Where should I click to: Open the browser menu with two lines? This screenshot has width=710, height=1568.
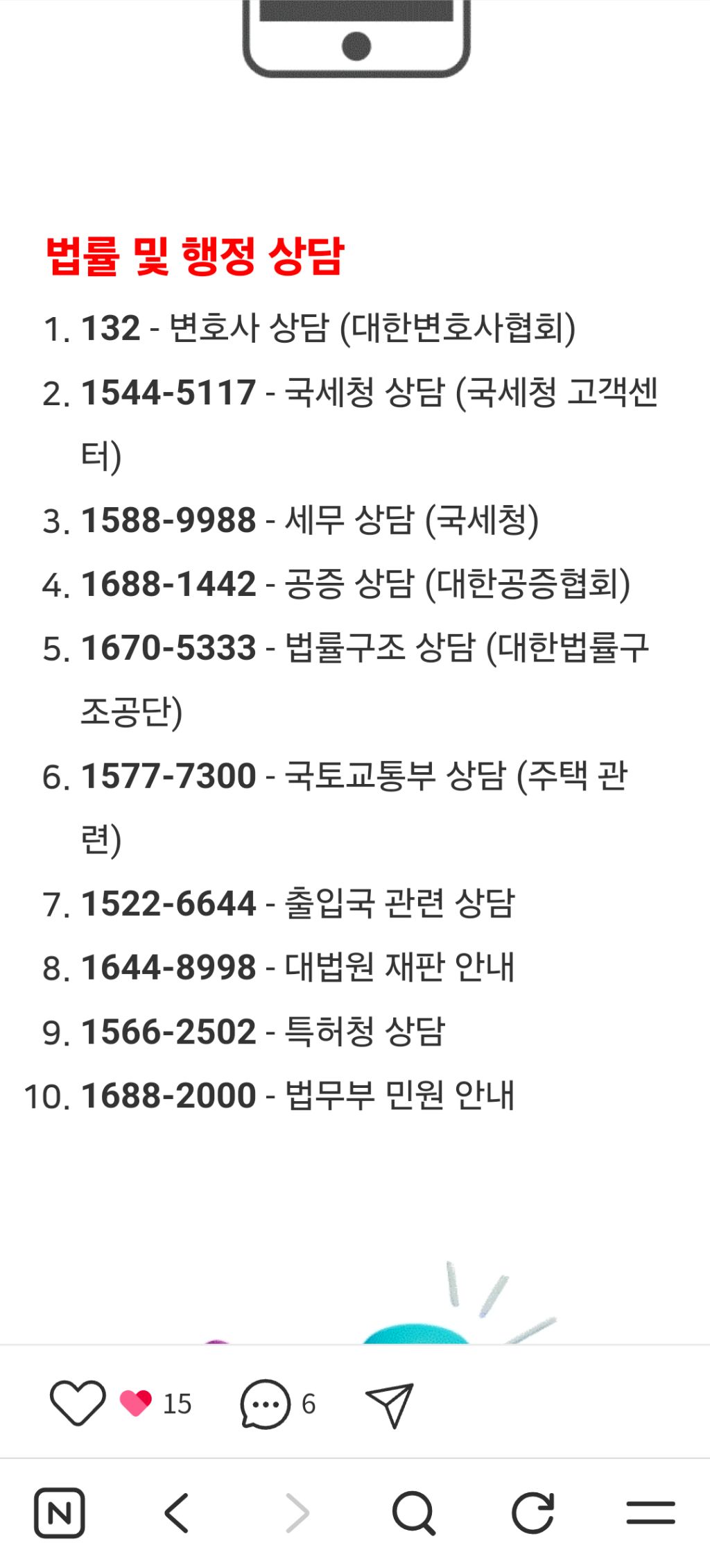point(651,1513)
